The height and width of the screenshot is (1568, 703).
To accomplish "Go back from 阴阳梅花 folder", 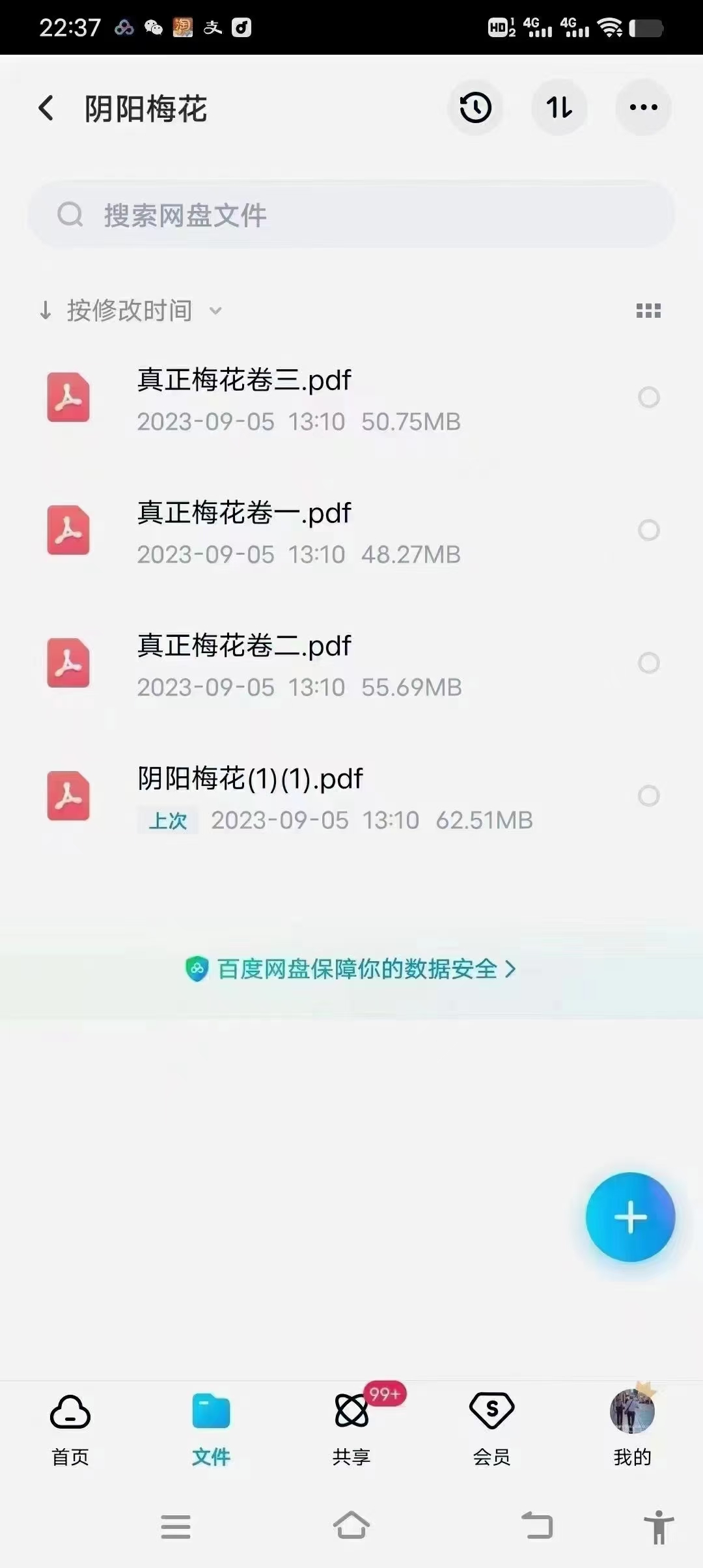I will [x=46, y=108].
